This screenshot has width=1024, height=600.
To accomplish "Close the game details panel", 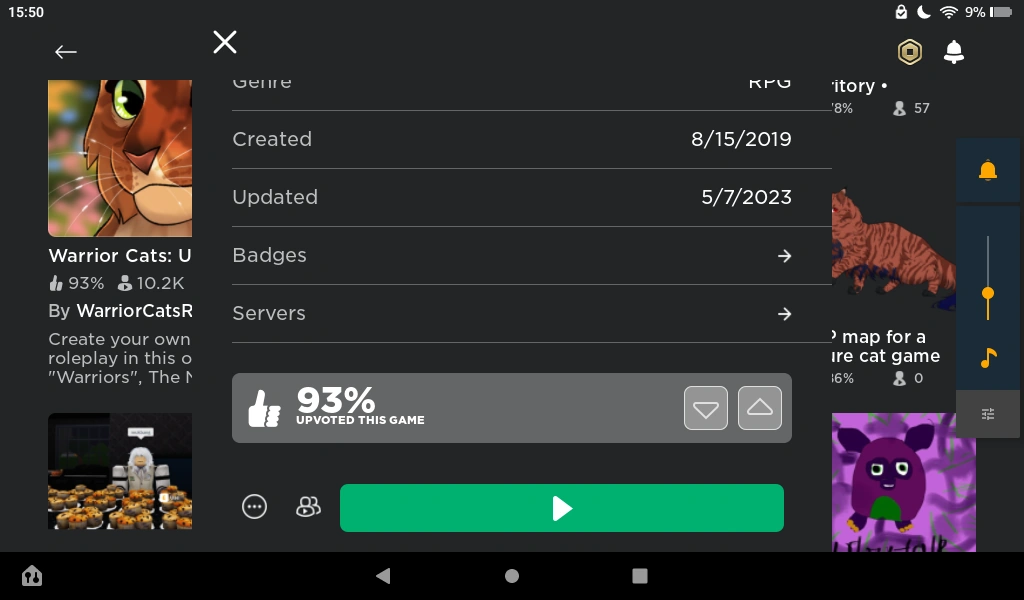I will (x=225, y=42).
